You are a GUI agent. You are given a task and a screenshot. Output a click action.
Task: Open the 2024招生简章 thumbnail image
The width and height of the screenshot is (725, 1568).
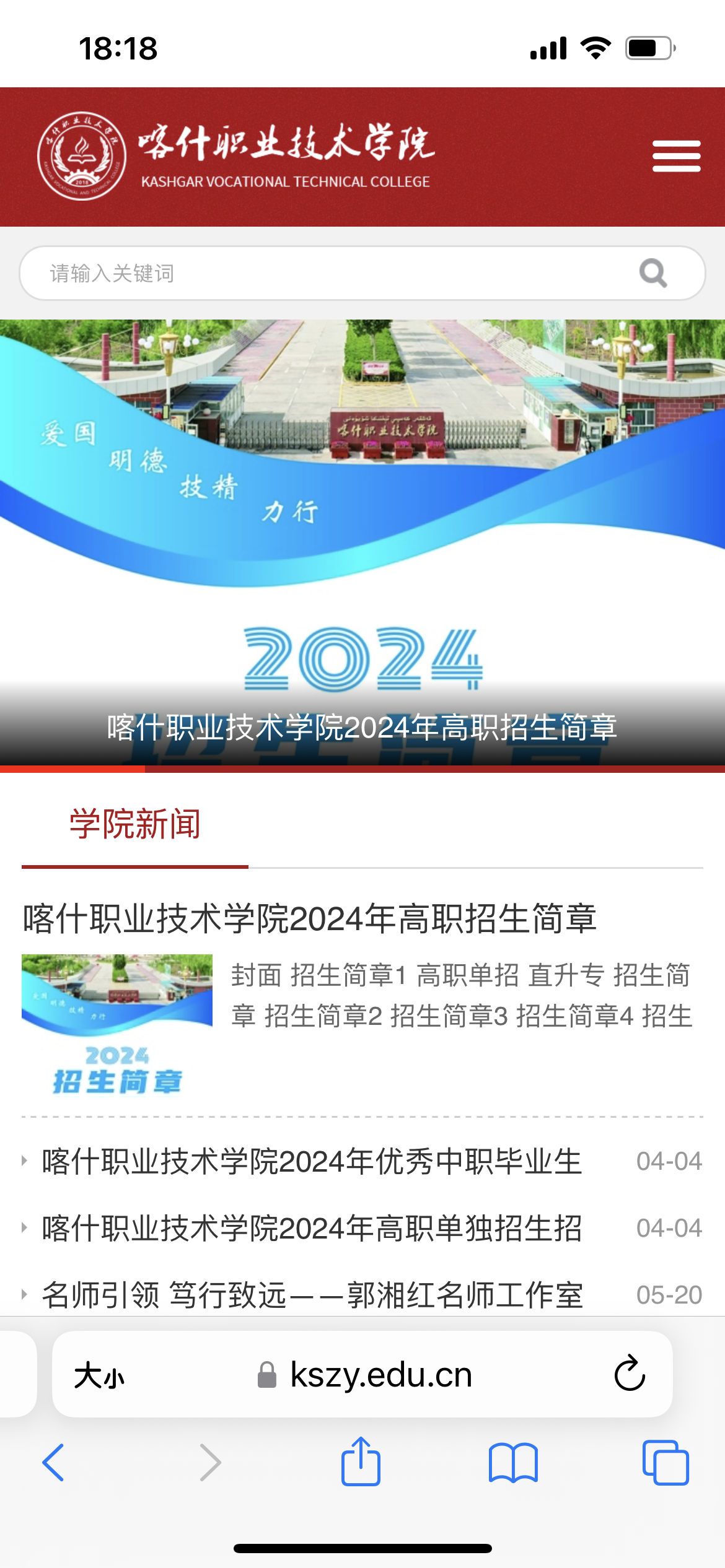click(117, 1026)
